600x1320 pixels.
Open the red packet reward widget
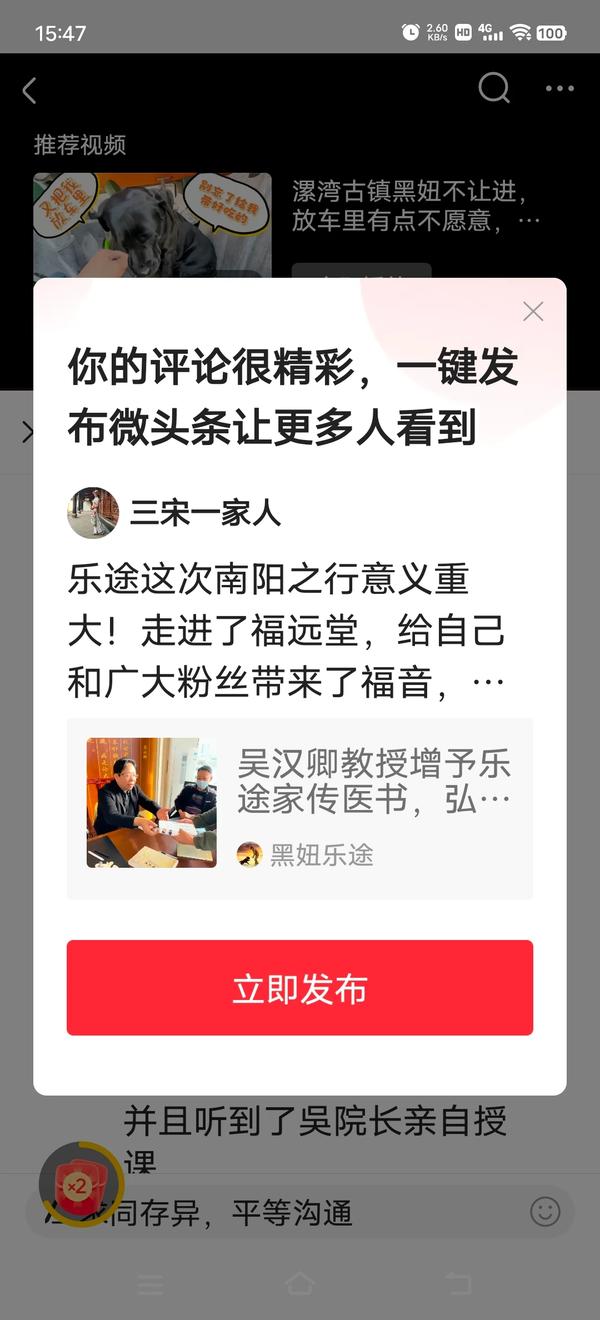[x=80, y=1185]
